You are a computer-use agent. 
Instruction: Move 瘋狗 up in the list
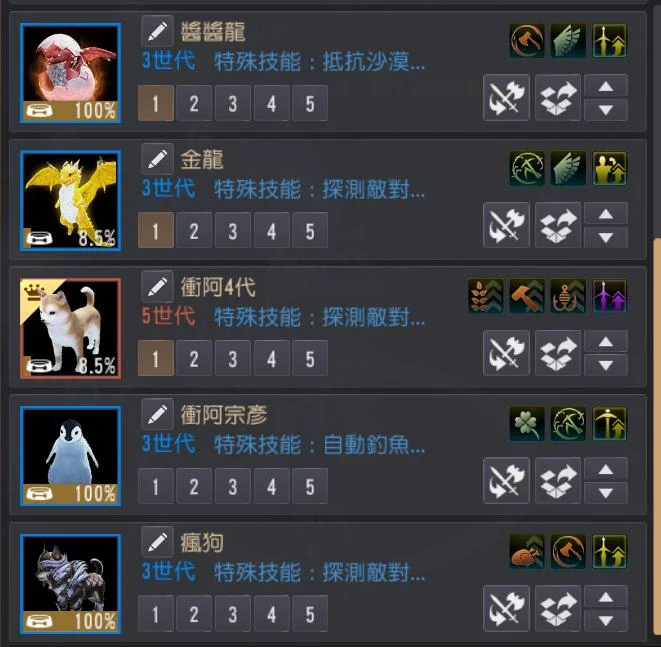(x=605, y=598)
